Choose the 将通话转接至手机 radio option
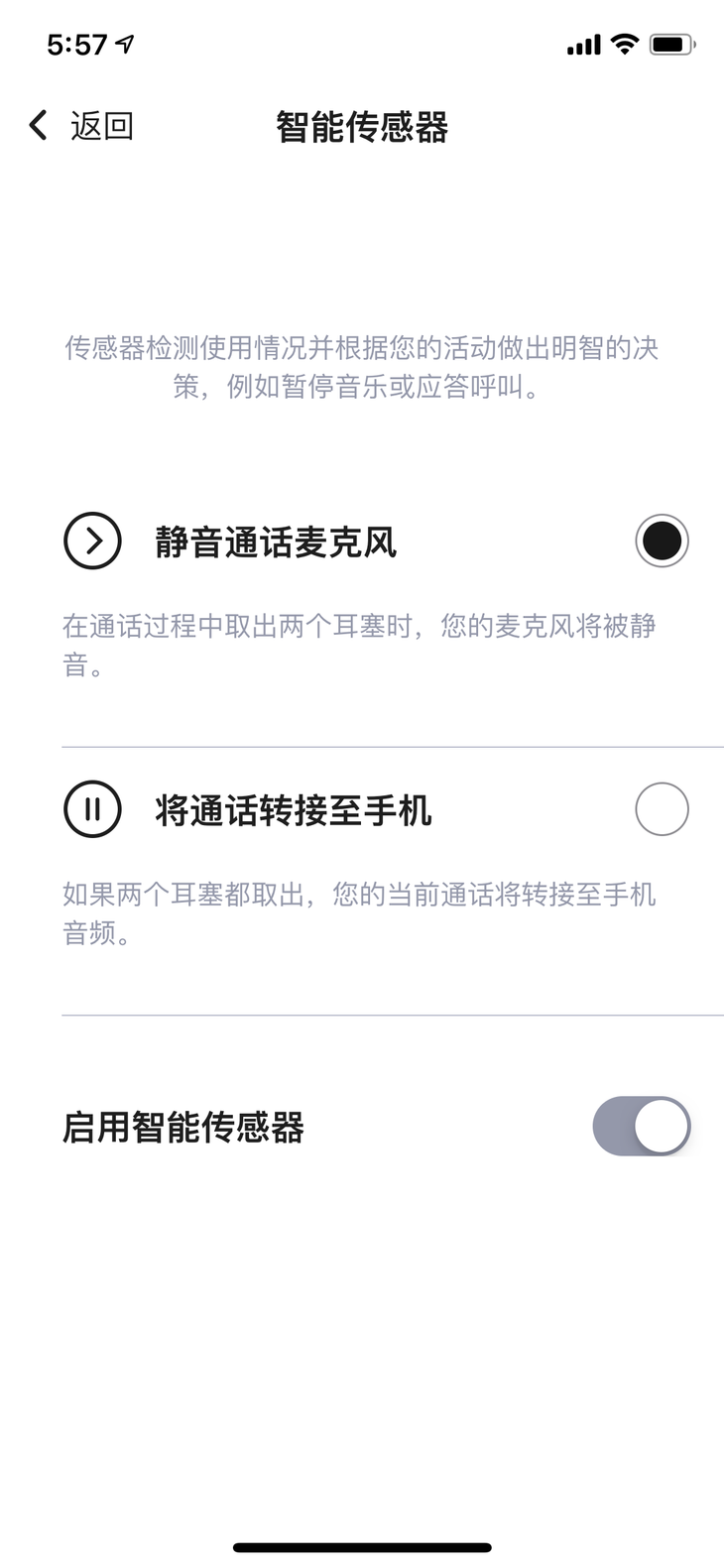The width and height of the screenshot is (724, 1568). click(x=662, y=809)
